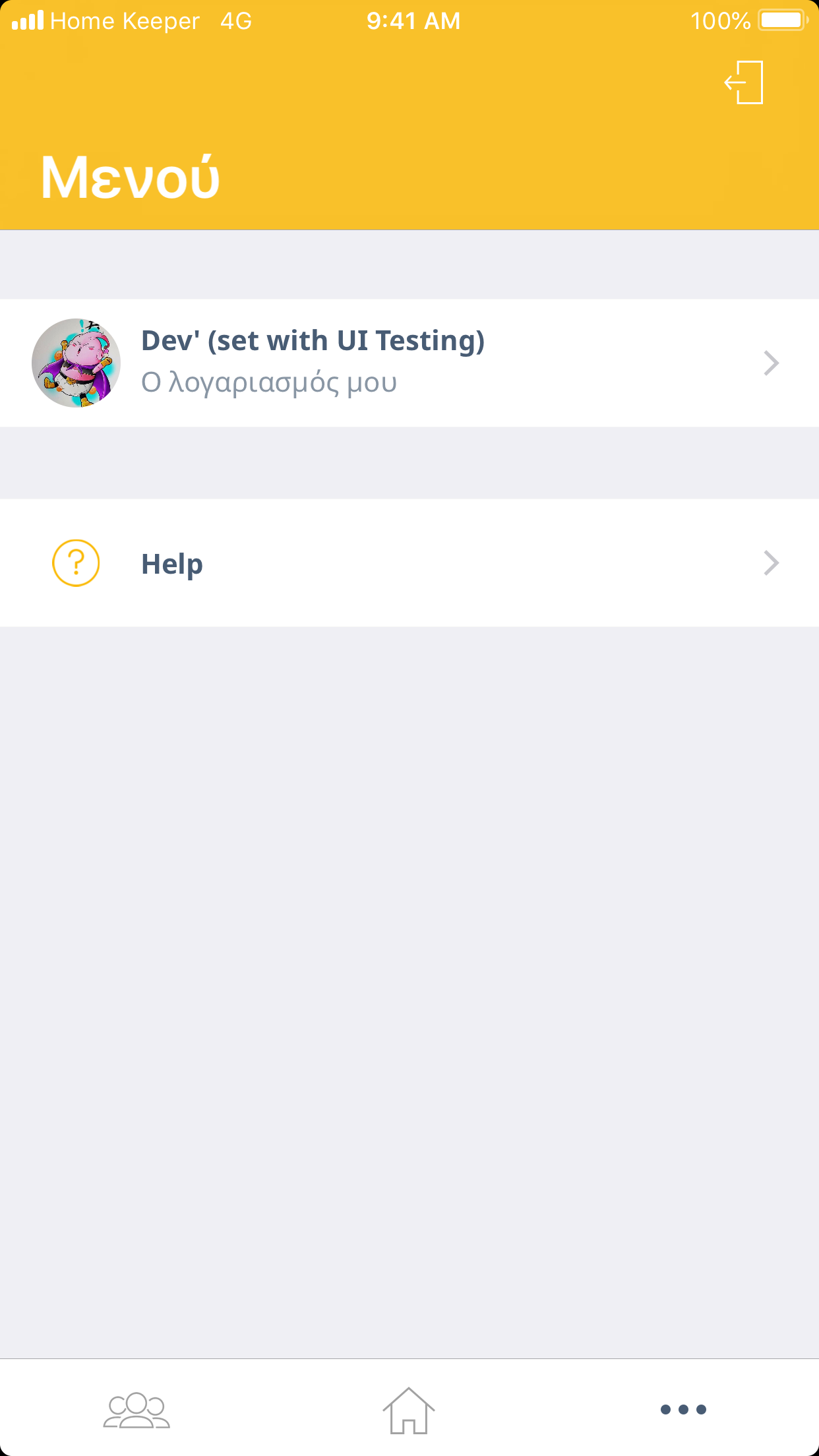The width and height of the screenshot is (819, 1456).
Task: Go to the home tab
Action: point(409,1410)
